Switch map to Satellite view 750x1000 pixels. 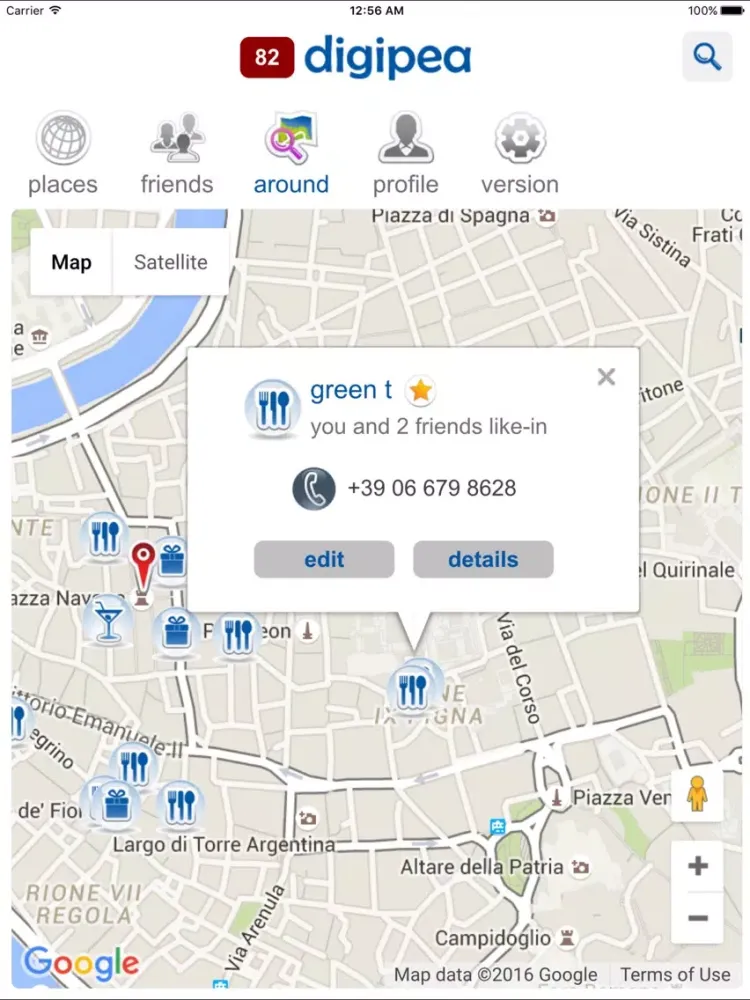(x=171, y=263)
